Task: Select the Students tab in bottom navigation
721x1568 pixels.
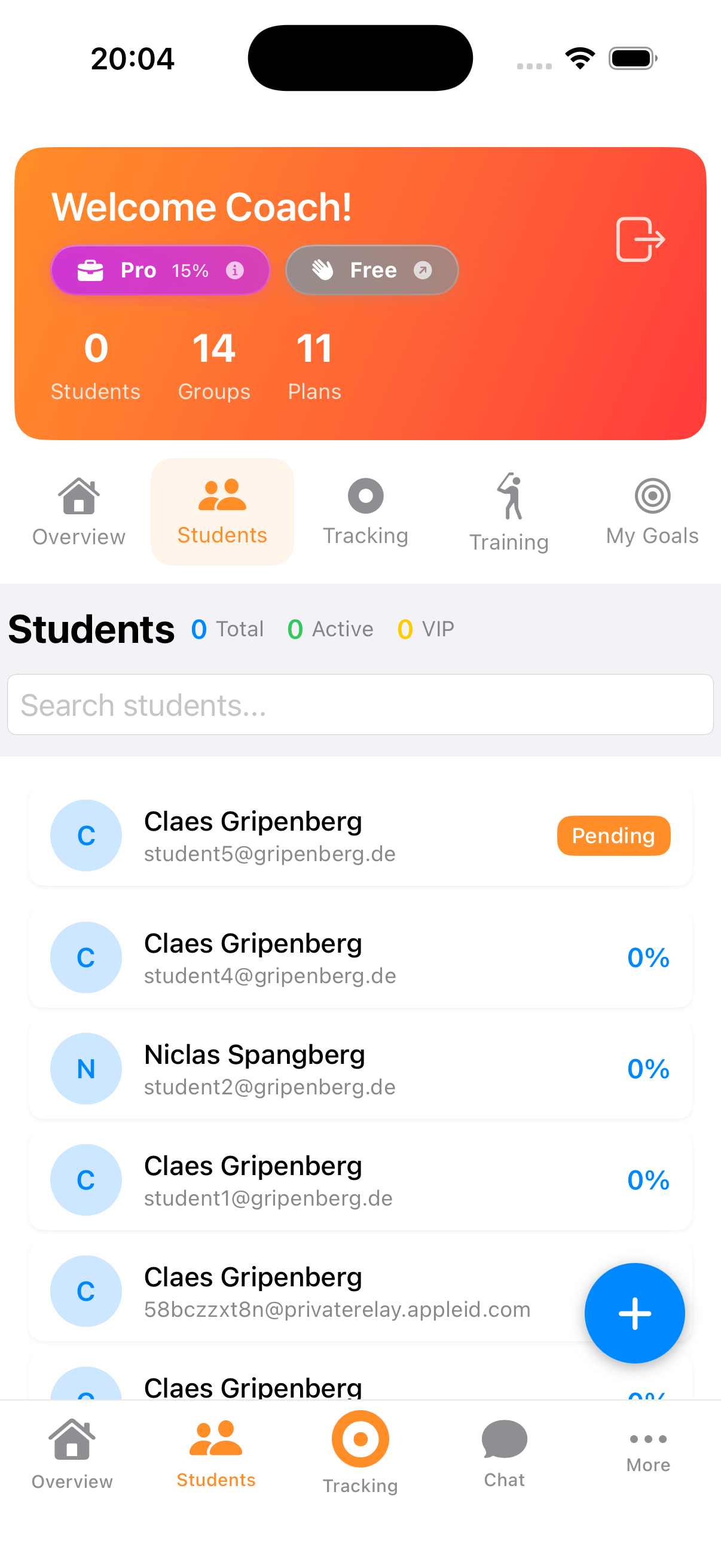Action: click(215, 1455)
